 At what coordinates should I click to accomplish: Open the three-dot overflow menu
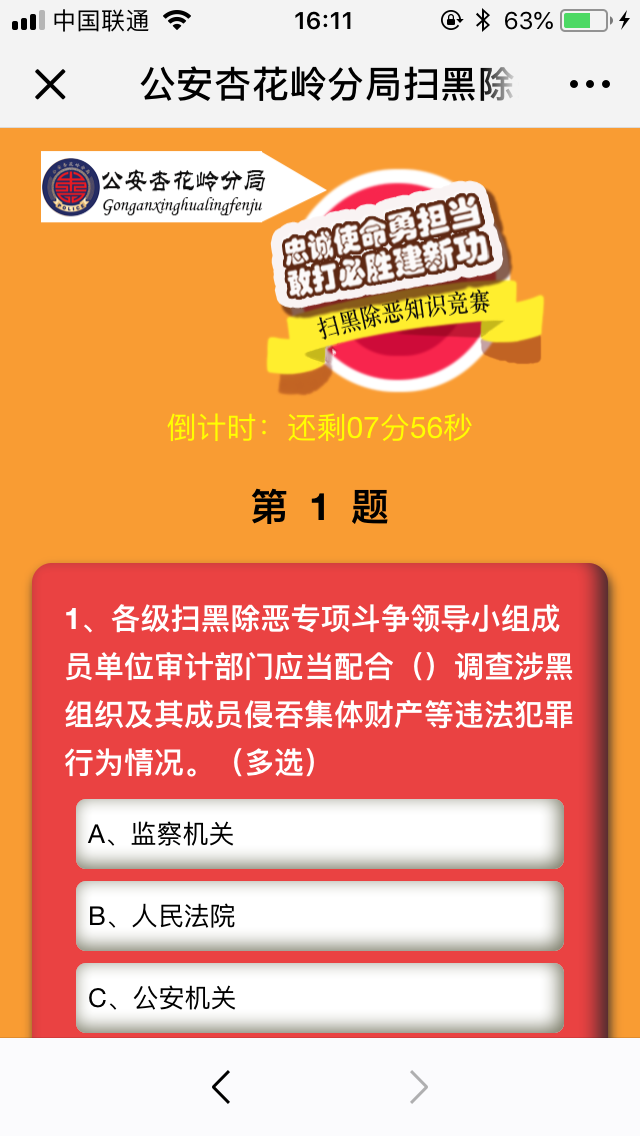click(x=589, y=85)
